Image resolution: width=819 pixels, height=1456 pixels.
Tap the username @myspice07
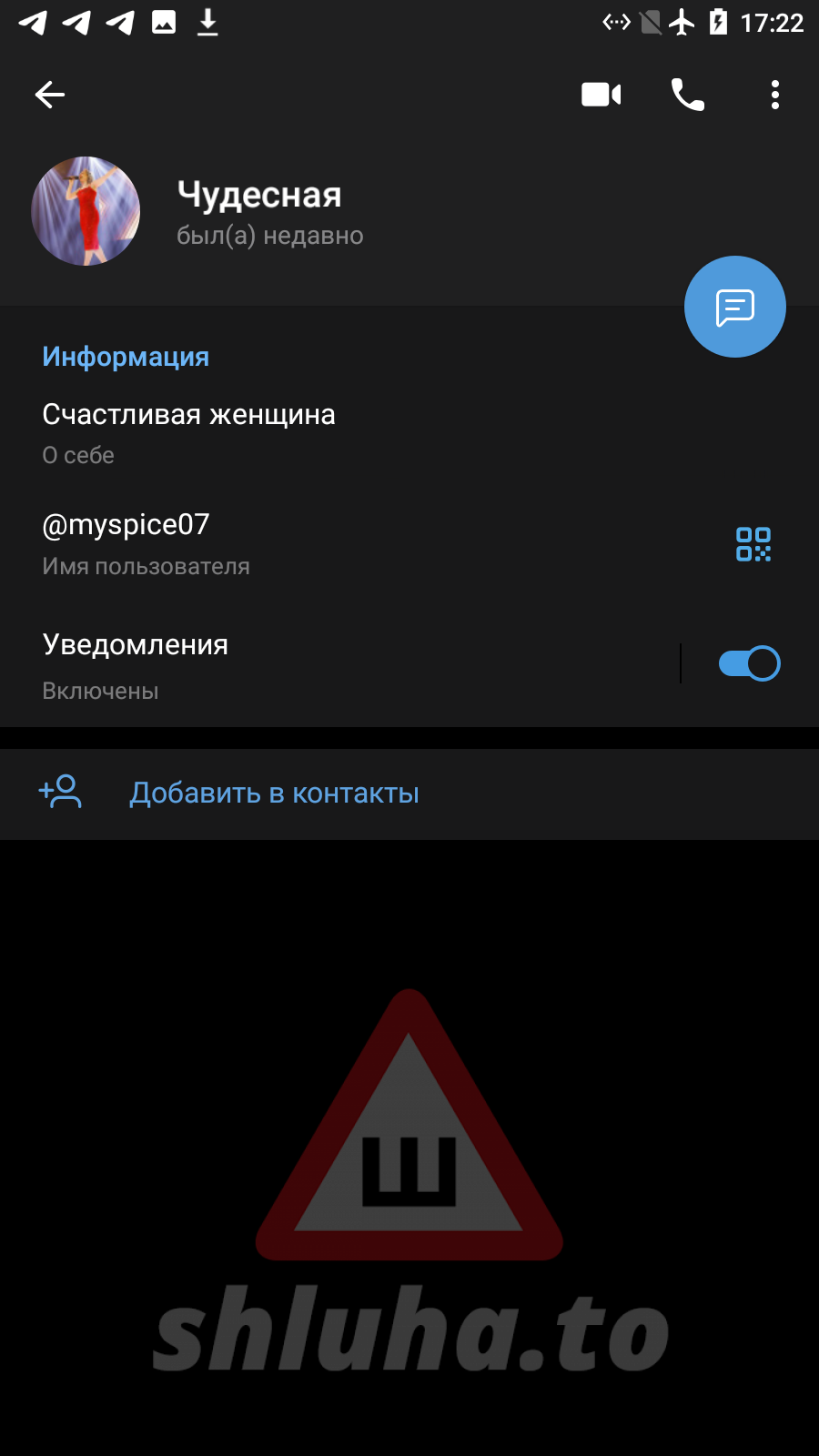click(x=126, y=525)
